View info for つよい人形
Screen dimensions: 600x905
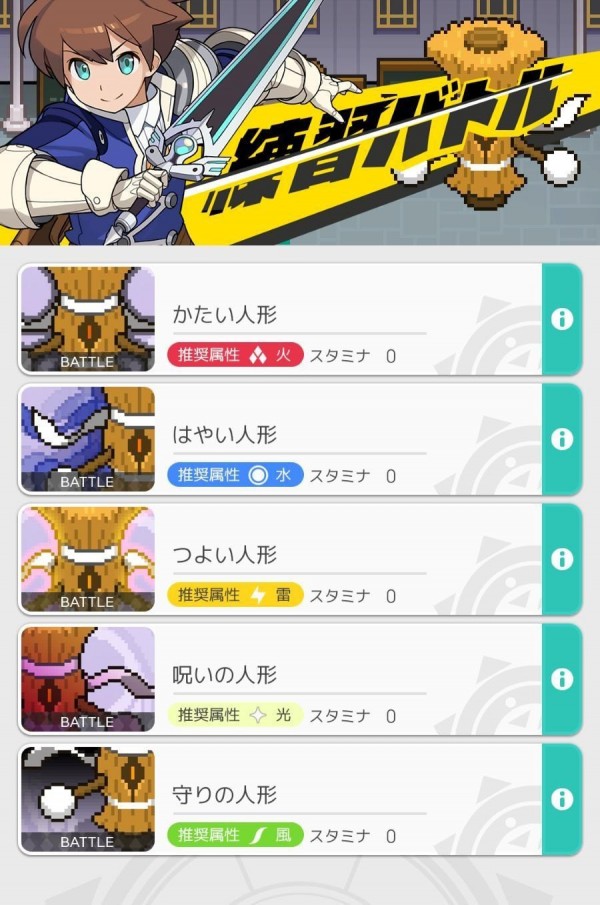[x=562, y=559]
